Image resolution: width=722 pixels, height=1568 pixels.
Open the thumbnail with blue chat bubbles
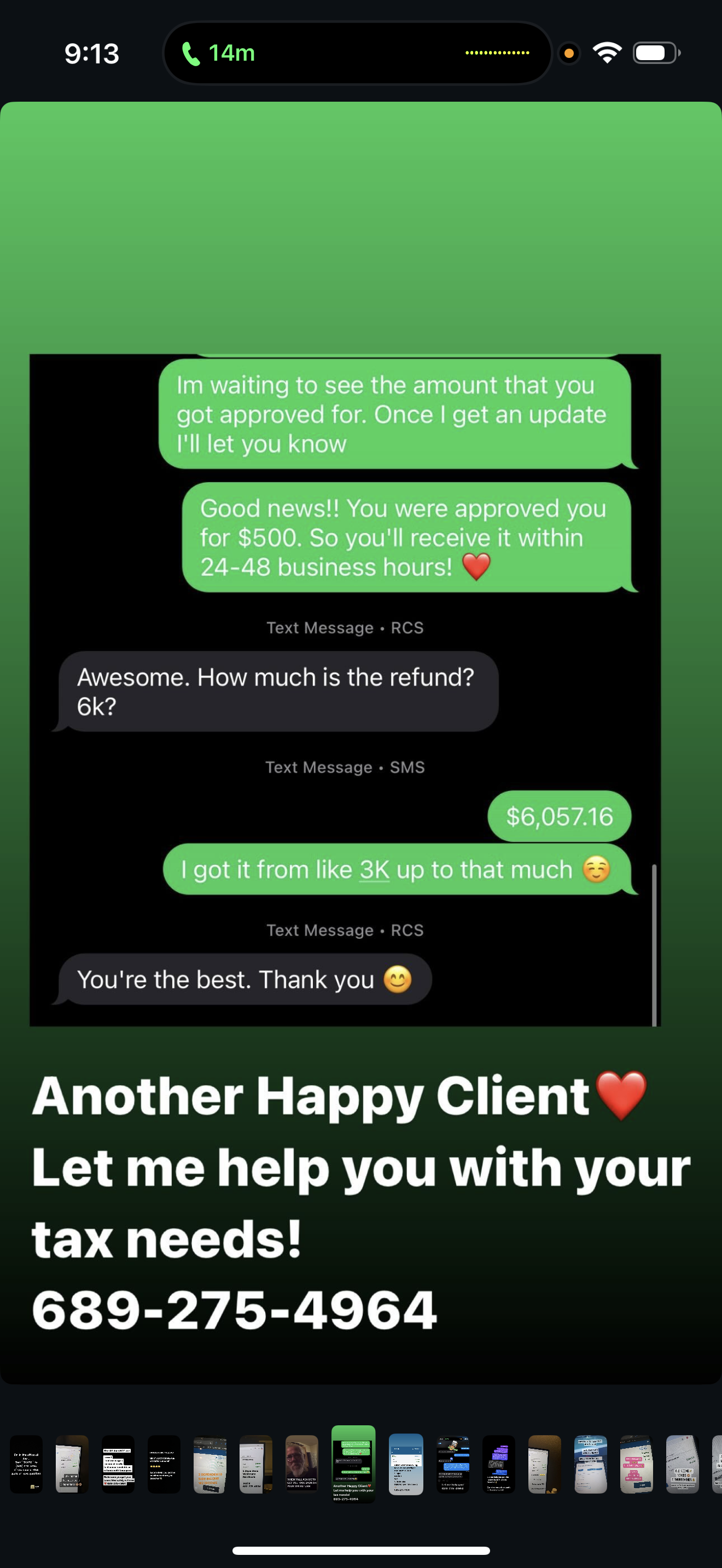[453, 1464]
